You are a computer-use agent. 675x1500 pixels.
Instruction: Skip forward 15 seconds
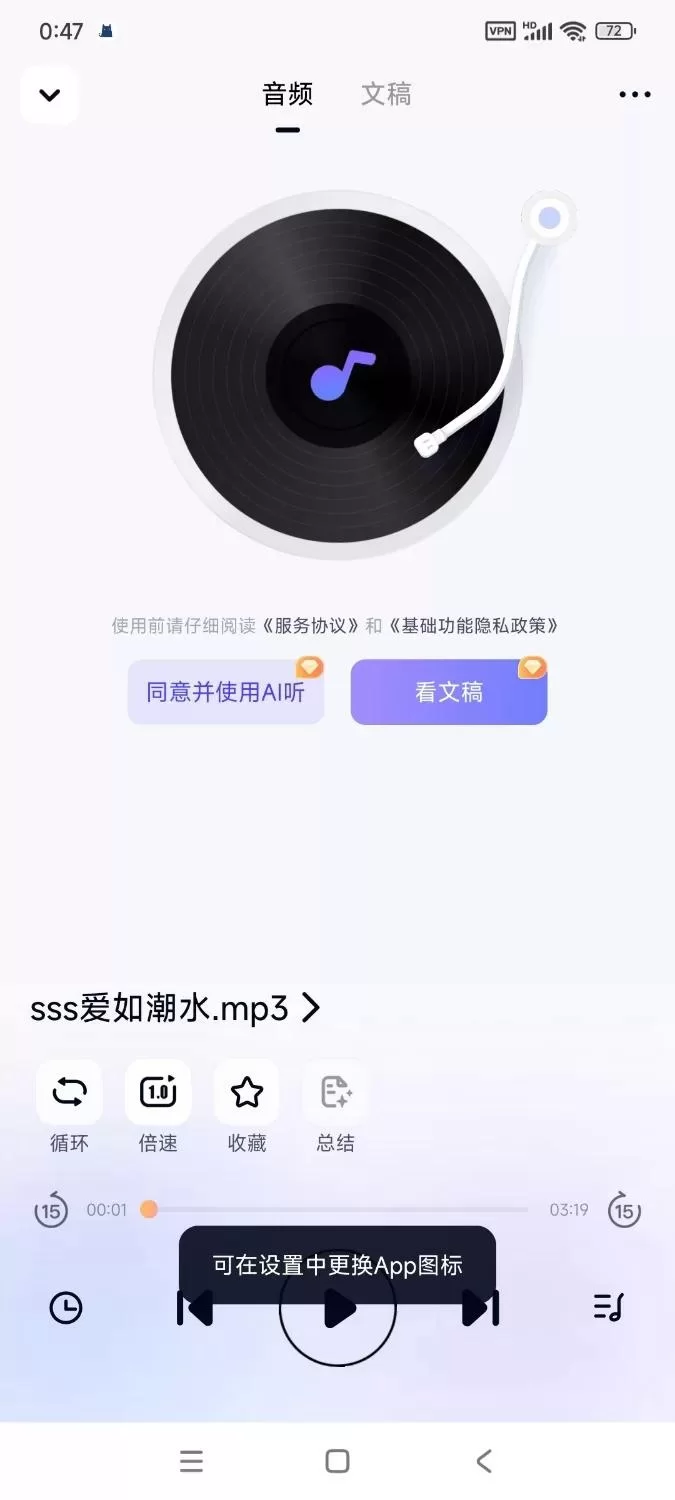624,1210
